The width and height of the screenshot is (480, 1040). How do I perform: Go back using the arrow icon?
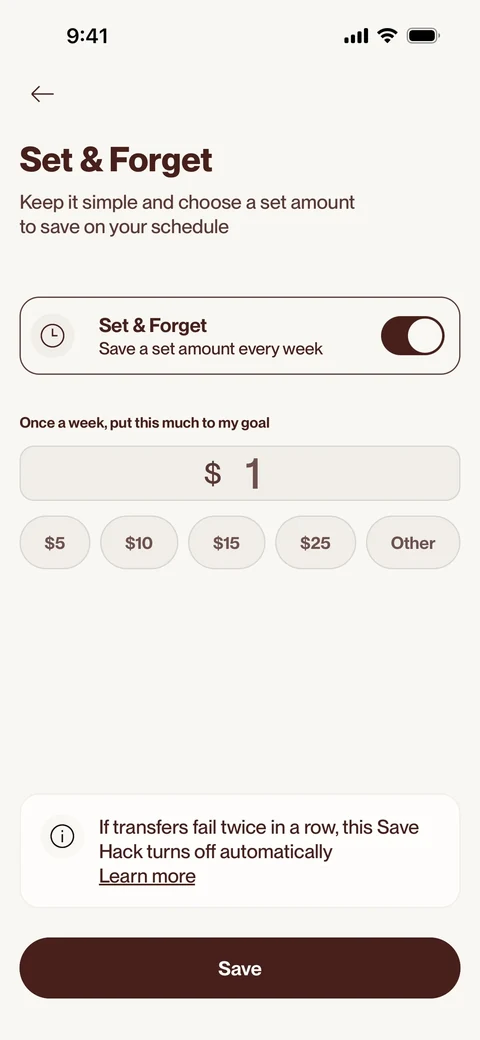42,94
